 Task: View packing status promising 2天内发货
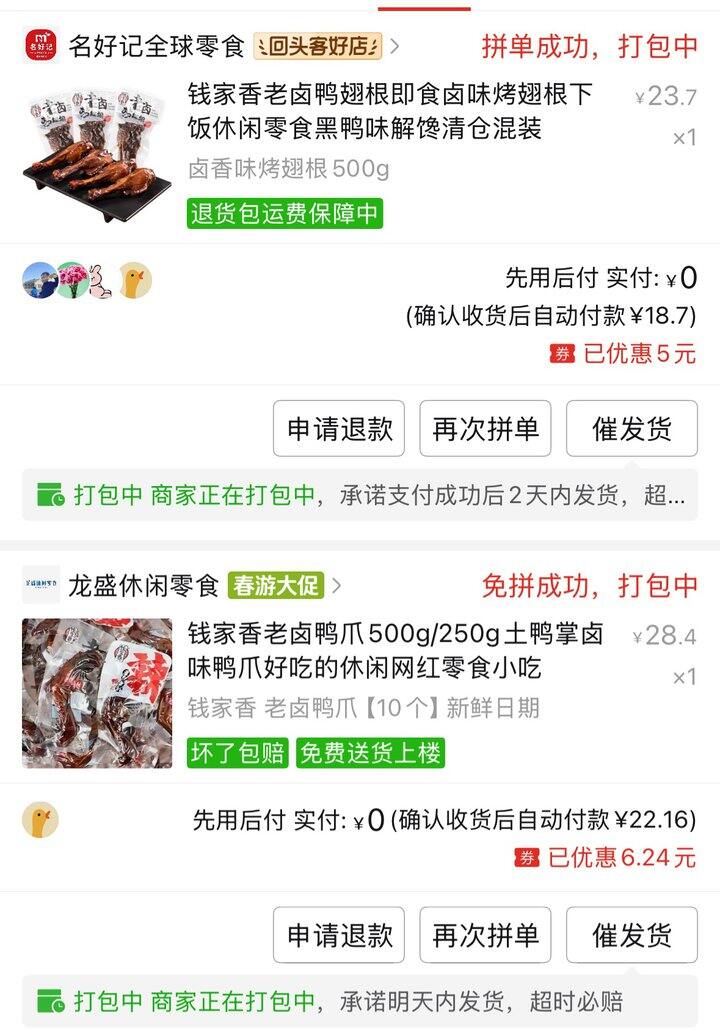[x=360, y=495]
